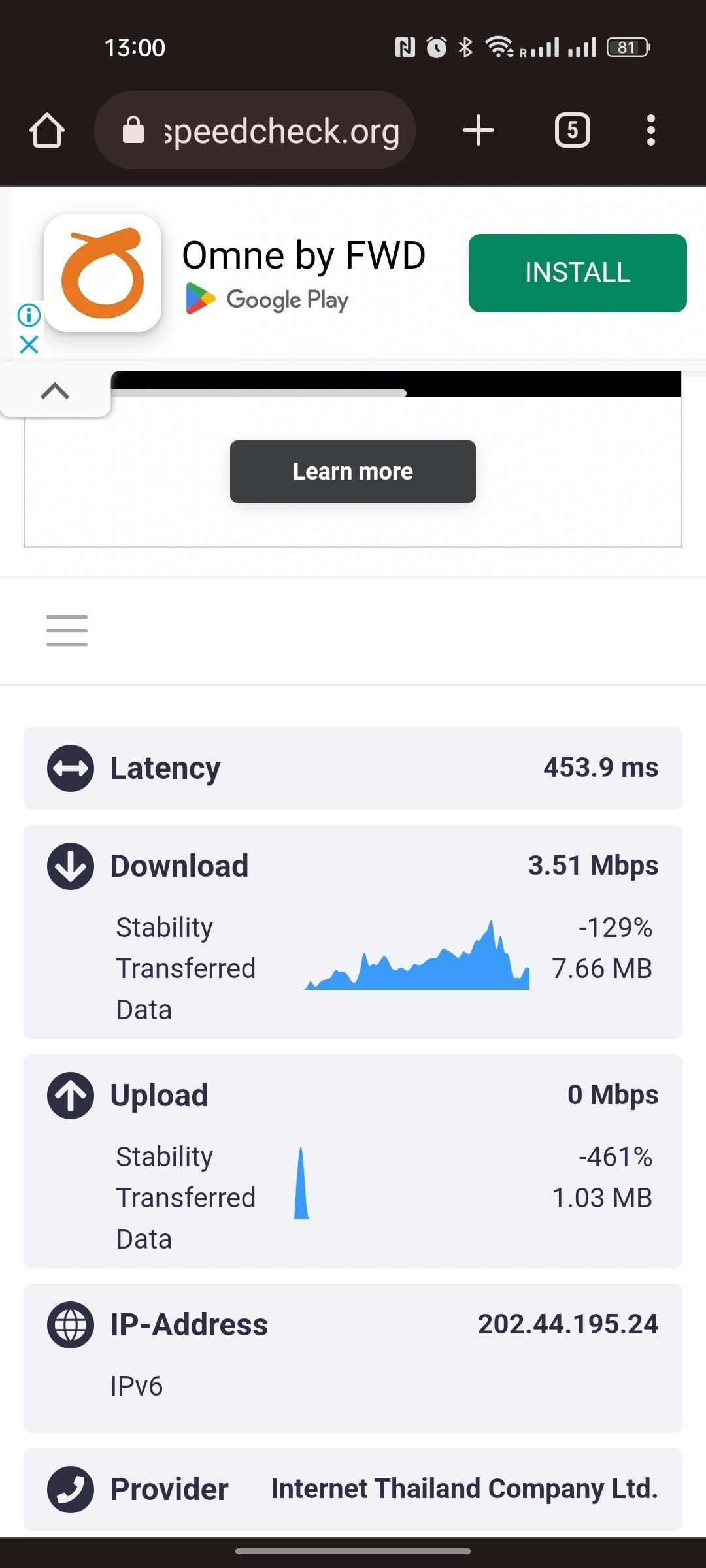The image size is (706, 1568).
Task: Tap the Learn more button
Action: point(353,472)
